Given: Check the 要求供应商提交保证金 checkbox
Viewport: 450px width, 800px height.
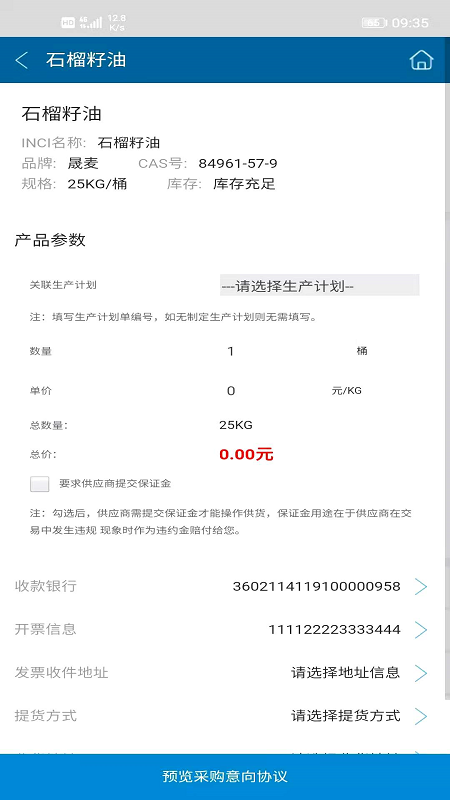Looking at the screenshot, I should coord(40,484).
